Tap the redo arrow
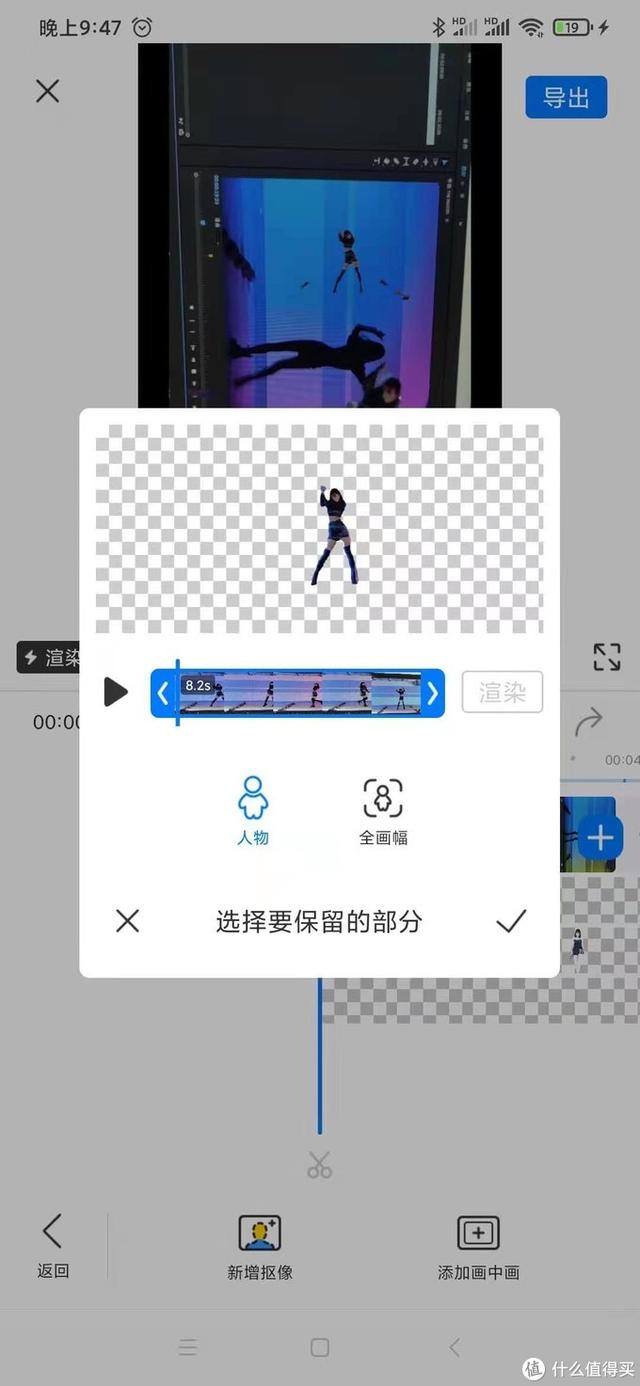This screenshot has width=640, height=1386. 589,721
